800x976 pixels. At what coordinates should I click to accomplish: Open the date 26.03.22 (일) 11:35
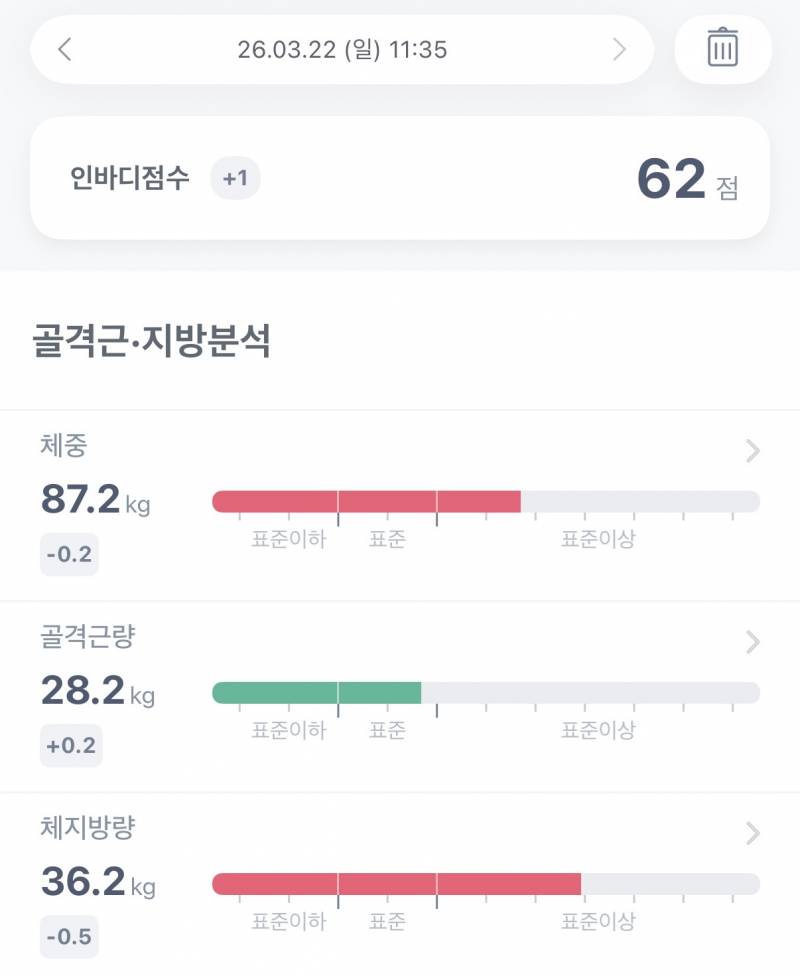click(343, 49)
